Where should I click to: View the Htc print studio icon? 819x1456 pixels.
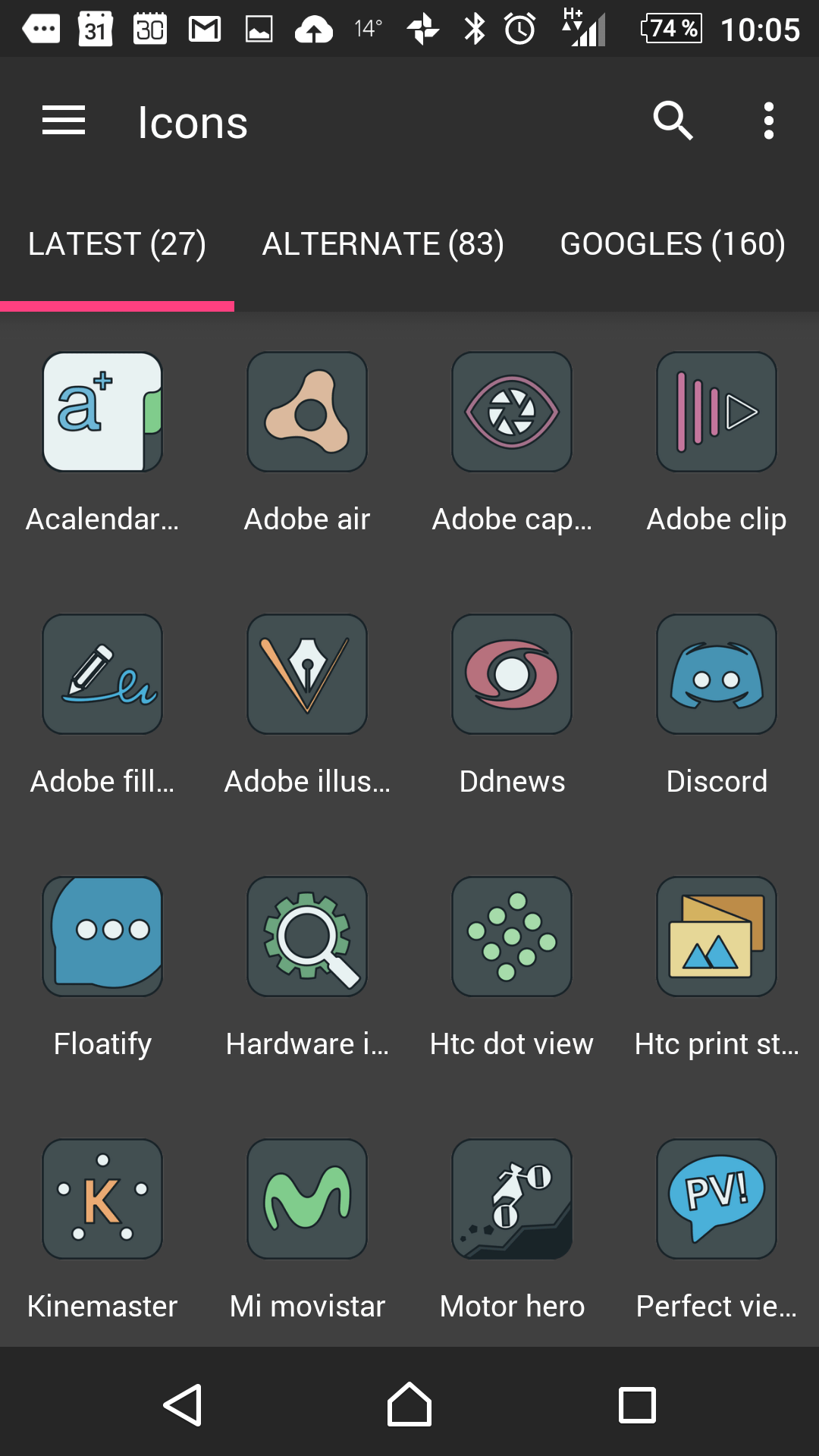(x=717, y=937)
